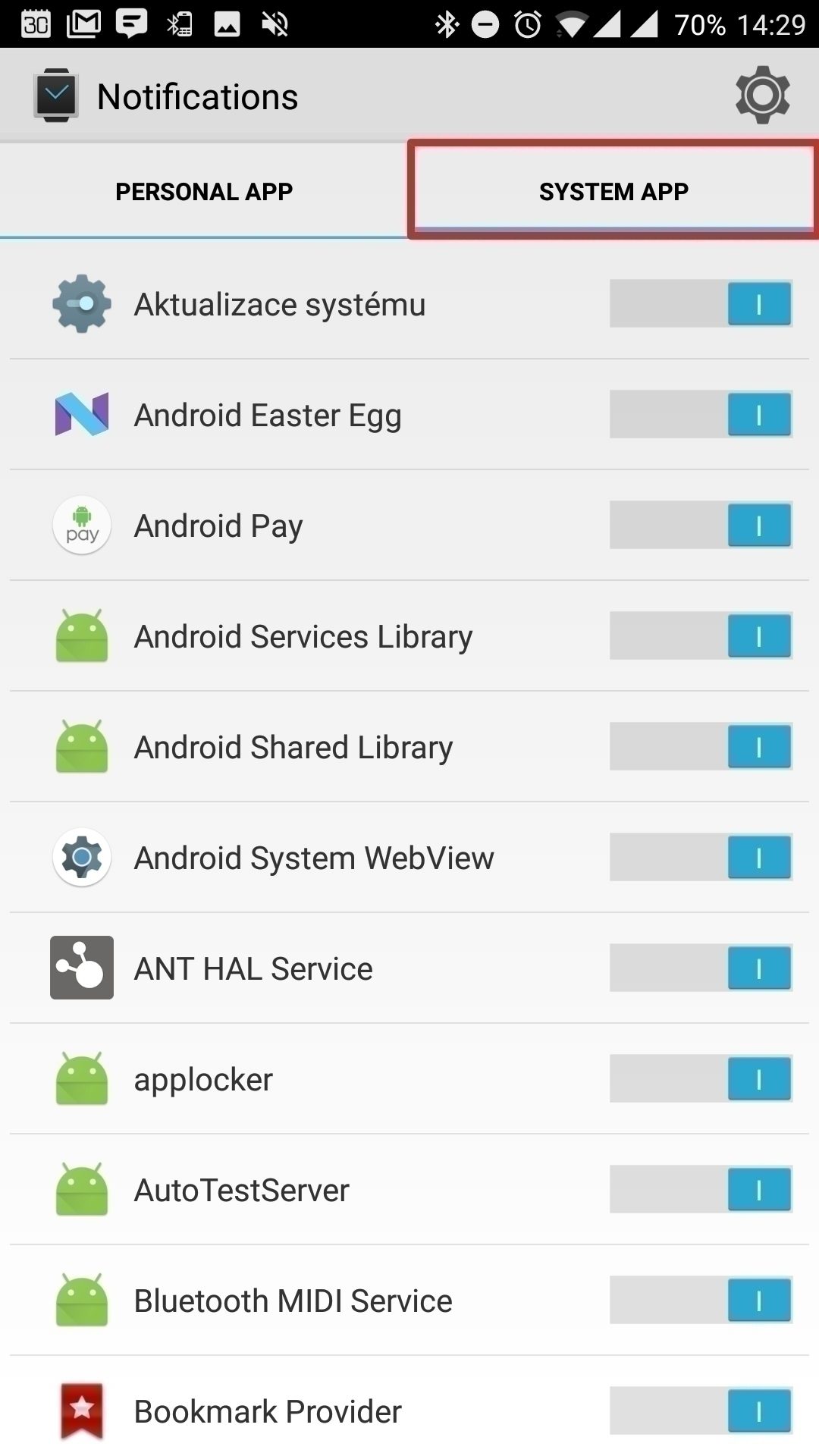
Task: Toggle Android System WebView notifications
Action: pos(701,857)
